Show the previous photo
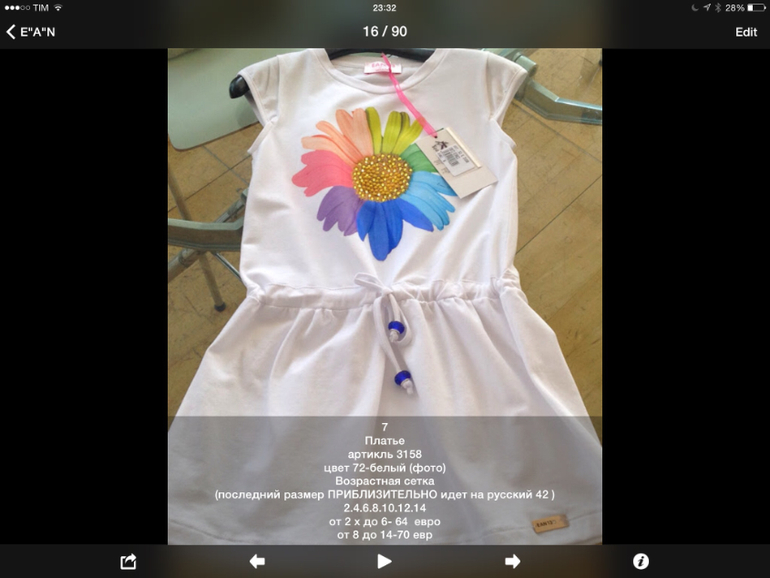770x578 pixels. (257, 561)
